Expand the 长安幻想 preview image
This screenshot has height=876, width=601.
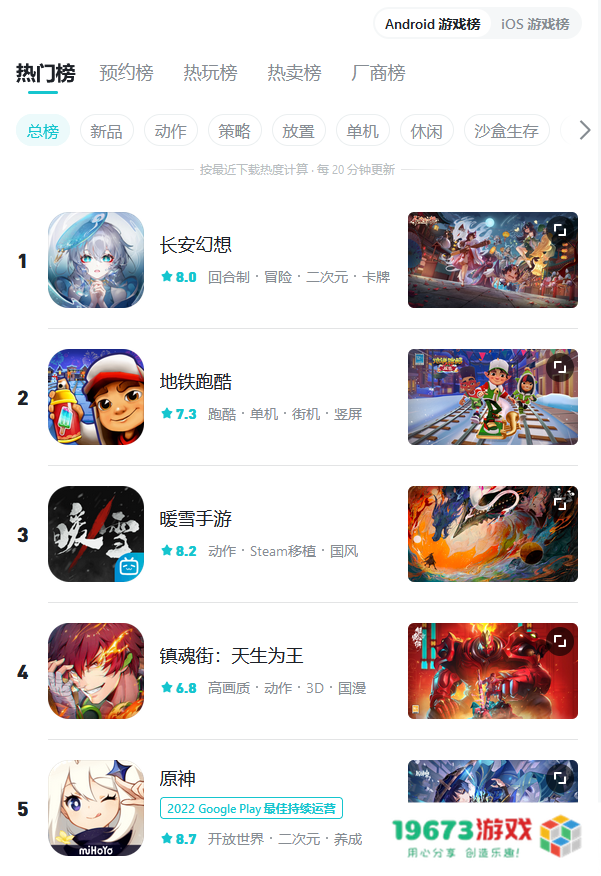[560, 230]
